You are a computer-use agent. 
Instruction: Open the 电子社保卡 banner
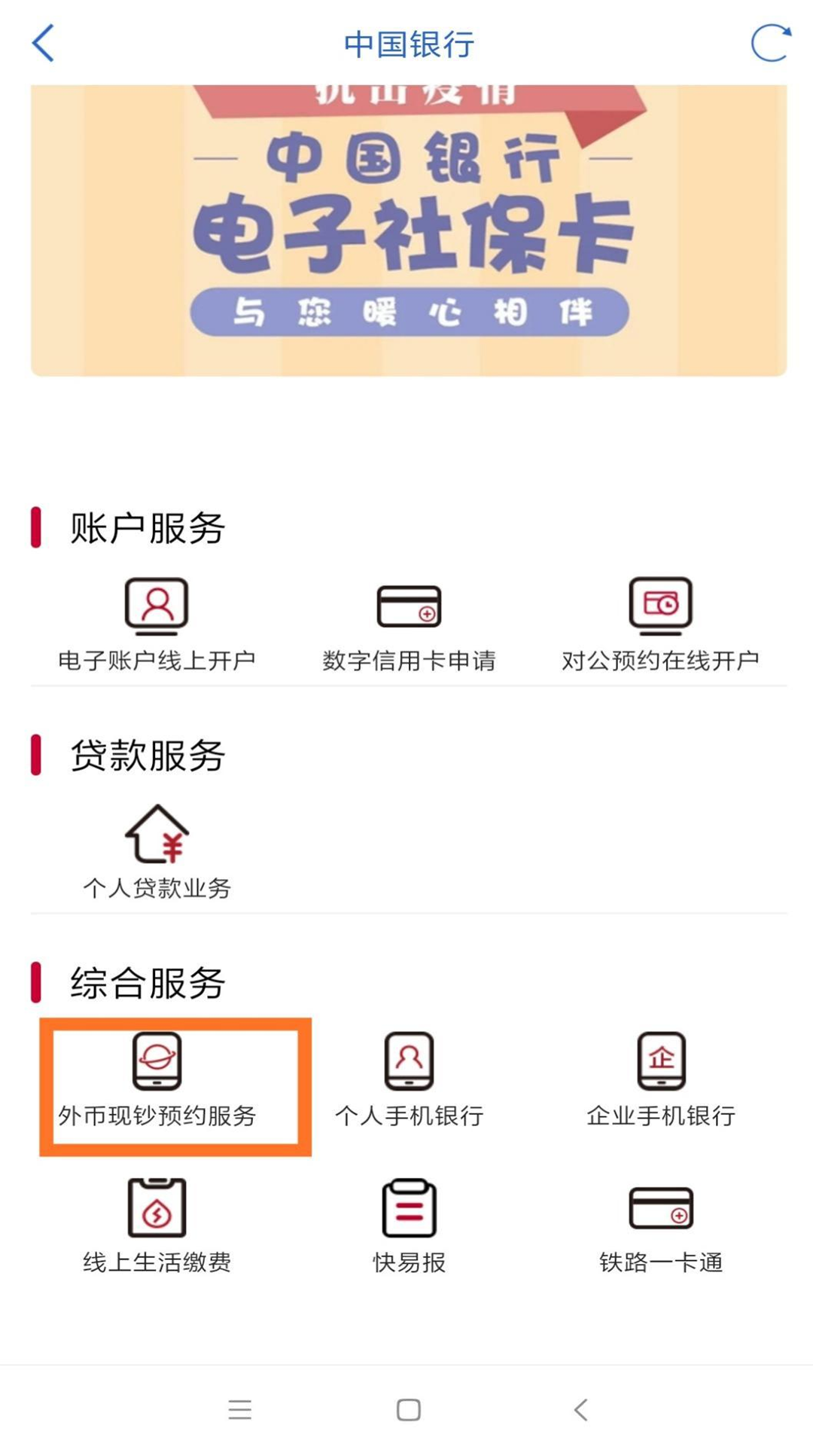pos(409,230)
